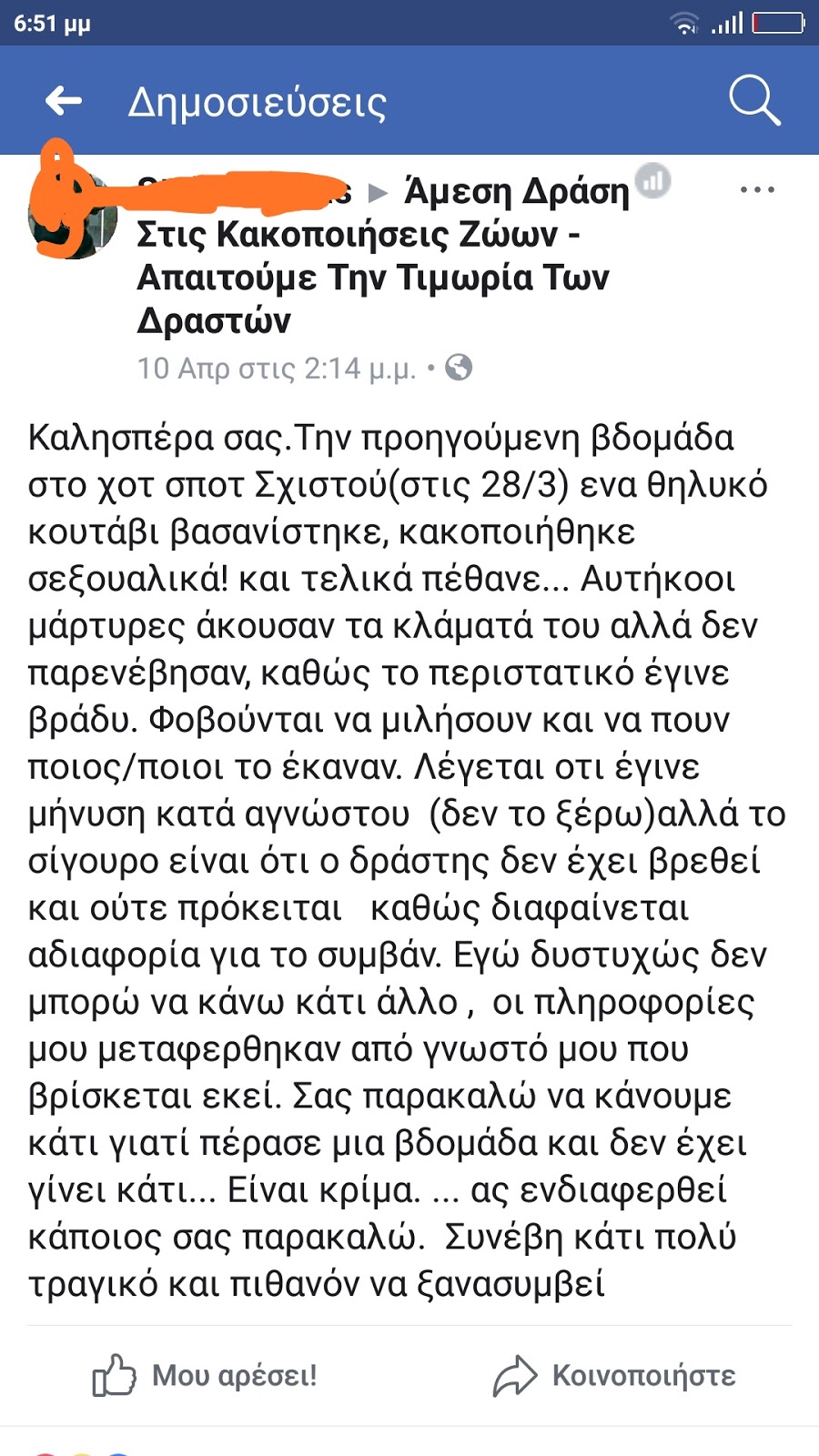The height and width of the screenshot is (1456, 819).
Task: Share the post via Κοινοποιήστε
Action: click(x=614, y=1375)
